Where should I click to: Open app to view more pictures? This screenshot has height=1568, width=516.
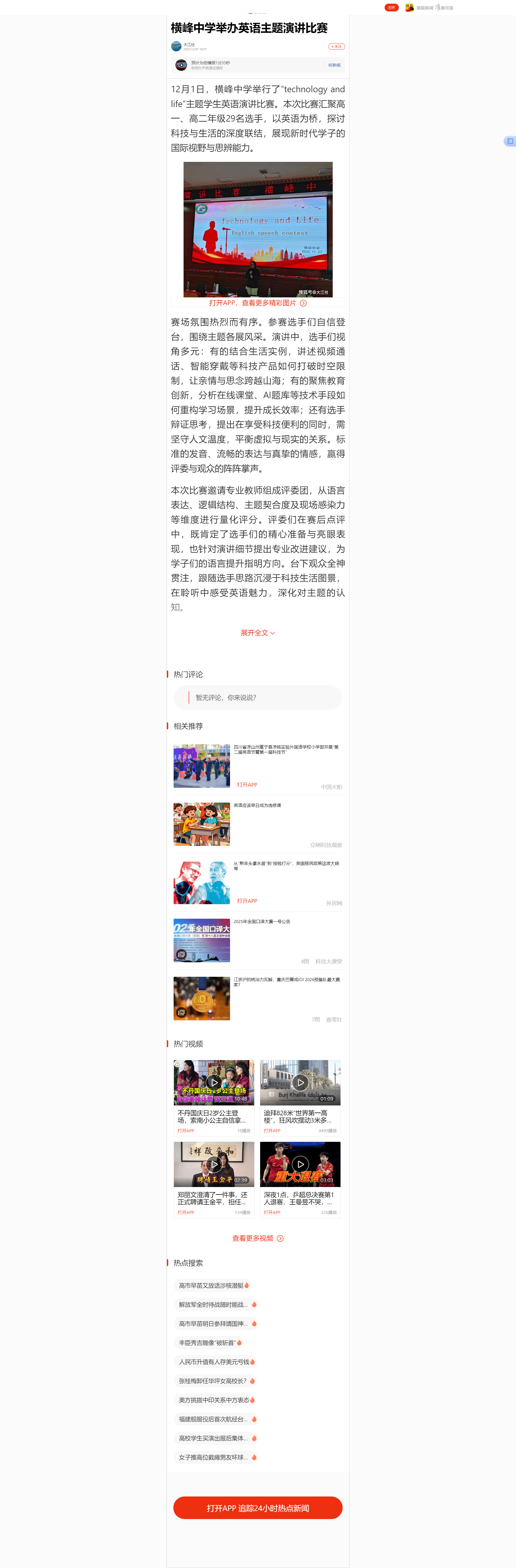[257, 303]
